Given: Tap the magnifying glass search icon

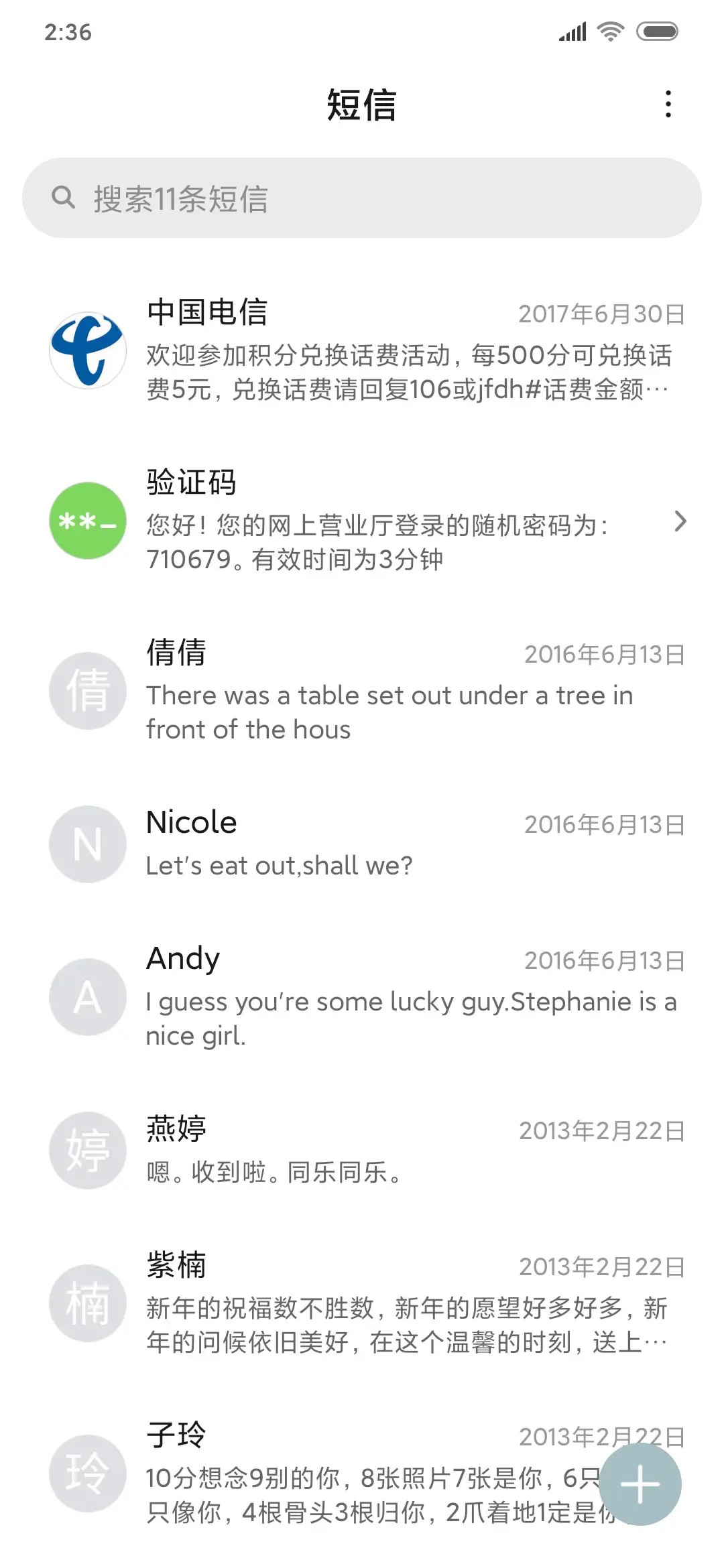Looking at the screenshot, I should (64, 197).
